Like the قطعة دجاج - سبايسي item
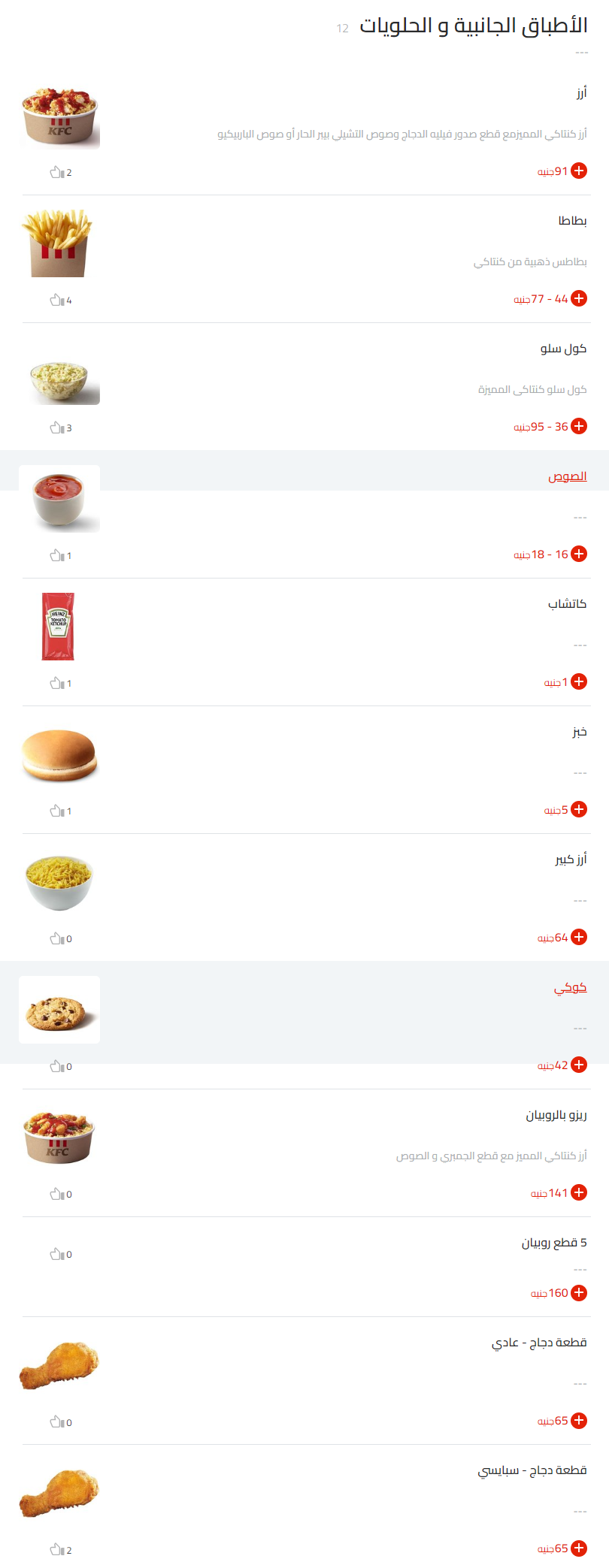609x1568 pixels. [x=56, y=1549]
